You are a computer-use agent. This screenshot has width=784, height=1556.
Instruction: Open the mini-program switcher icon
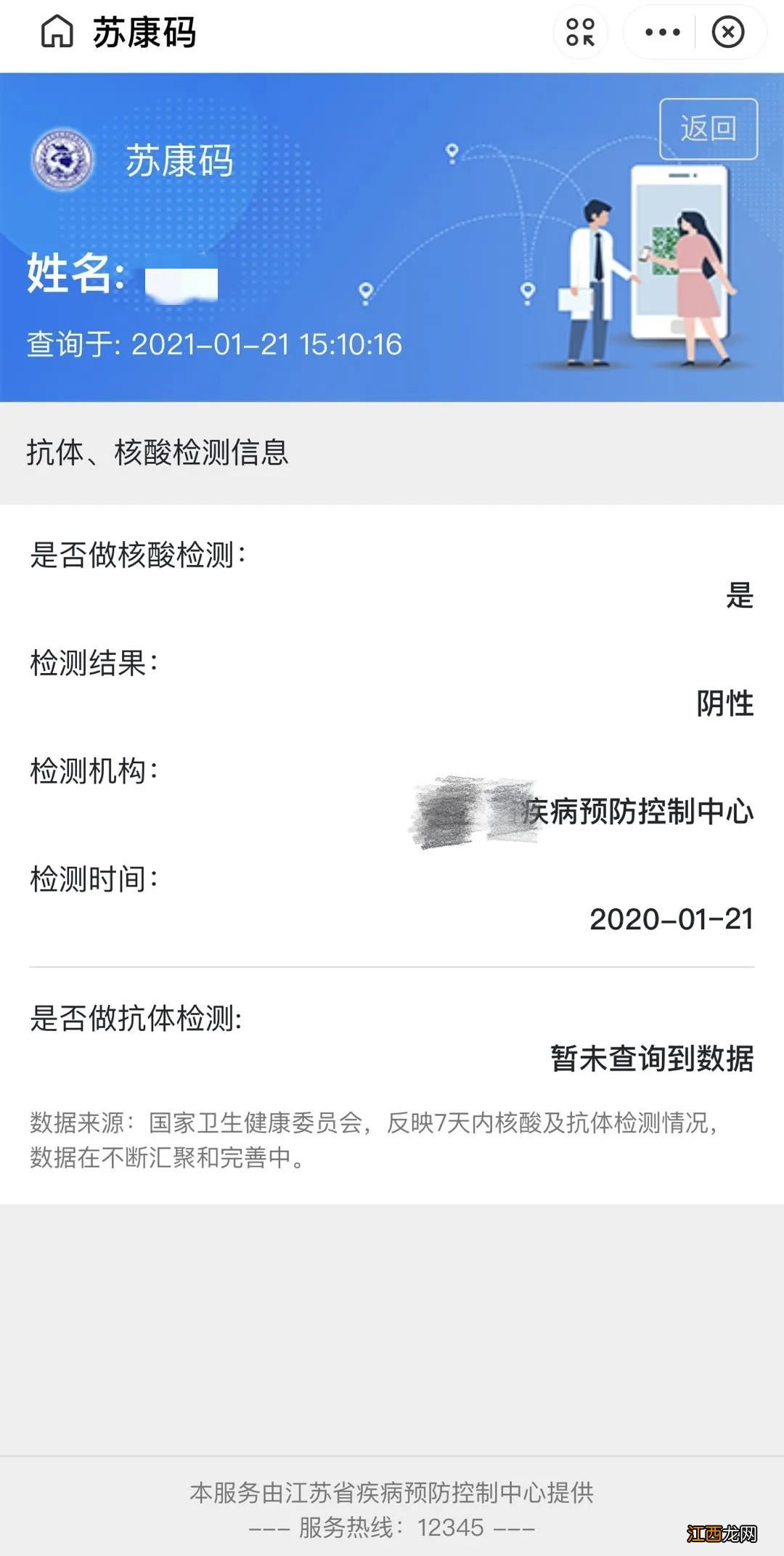pos(581,33)
